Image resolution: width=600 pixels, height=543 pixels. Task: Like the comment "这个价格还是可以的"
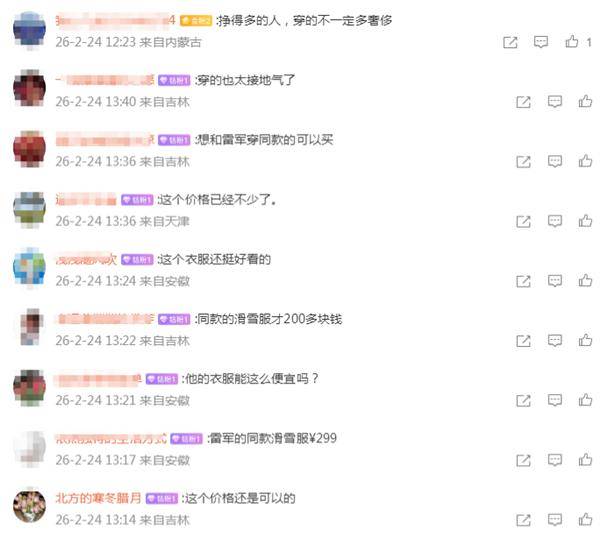click(584, 520)
